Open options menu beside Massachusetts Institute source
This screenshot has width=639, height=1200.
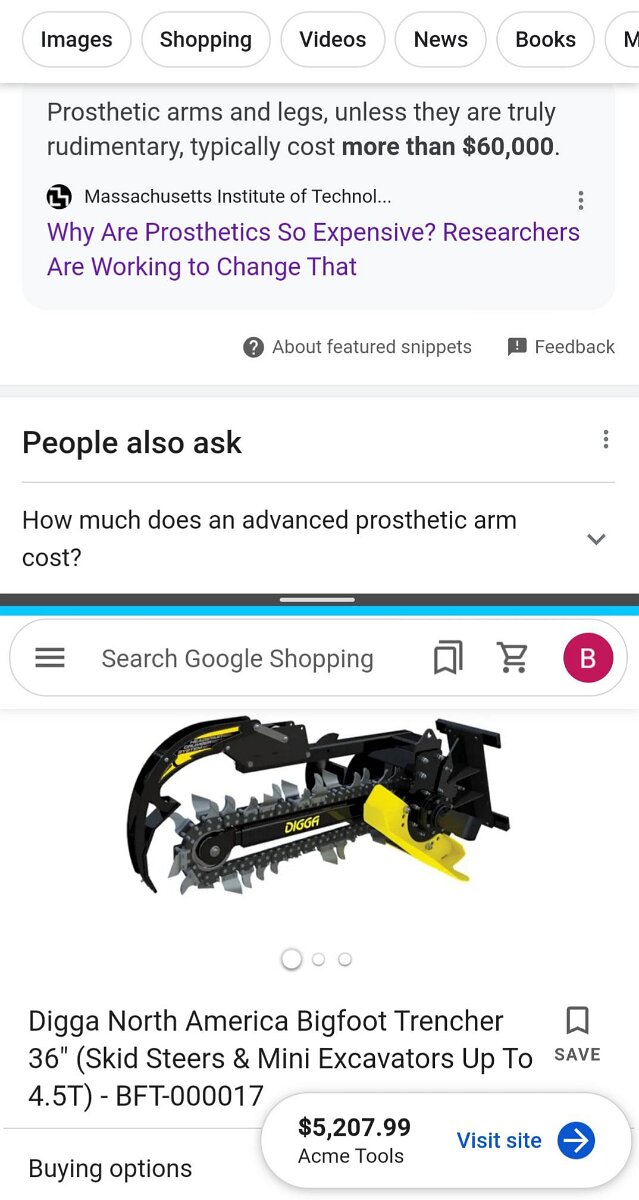coord(581,200)
